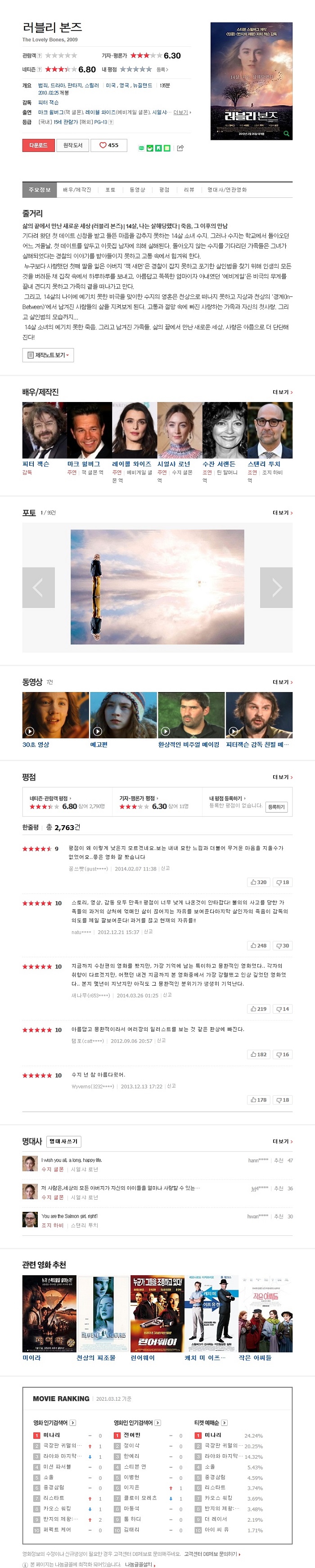The height and width of the screenshot is (1568, 315).
Task: Open the 동영상 tab
Action: [137, 190]
